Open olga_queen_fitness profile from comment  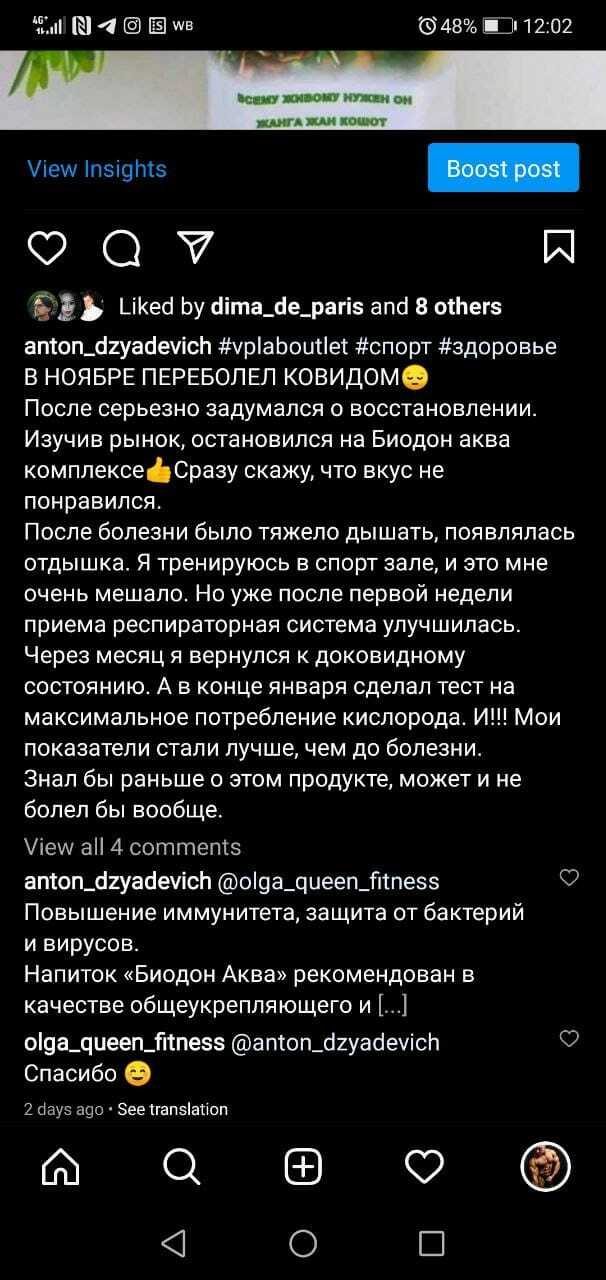(124, 1042)
